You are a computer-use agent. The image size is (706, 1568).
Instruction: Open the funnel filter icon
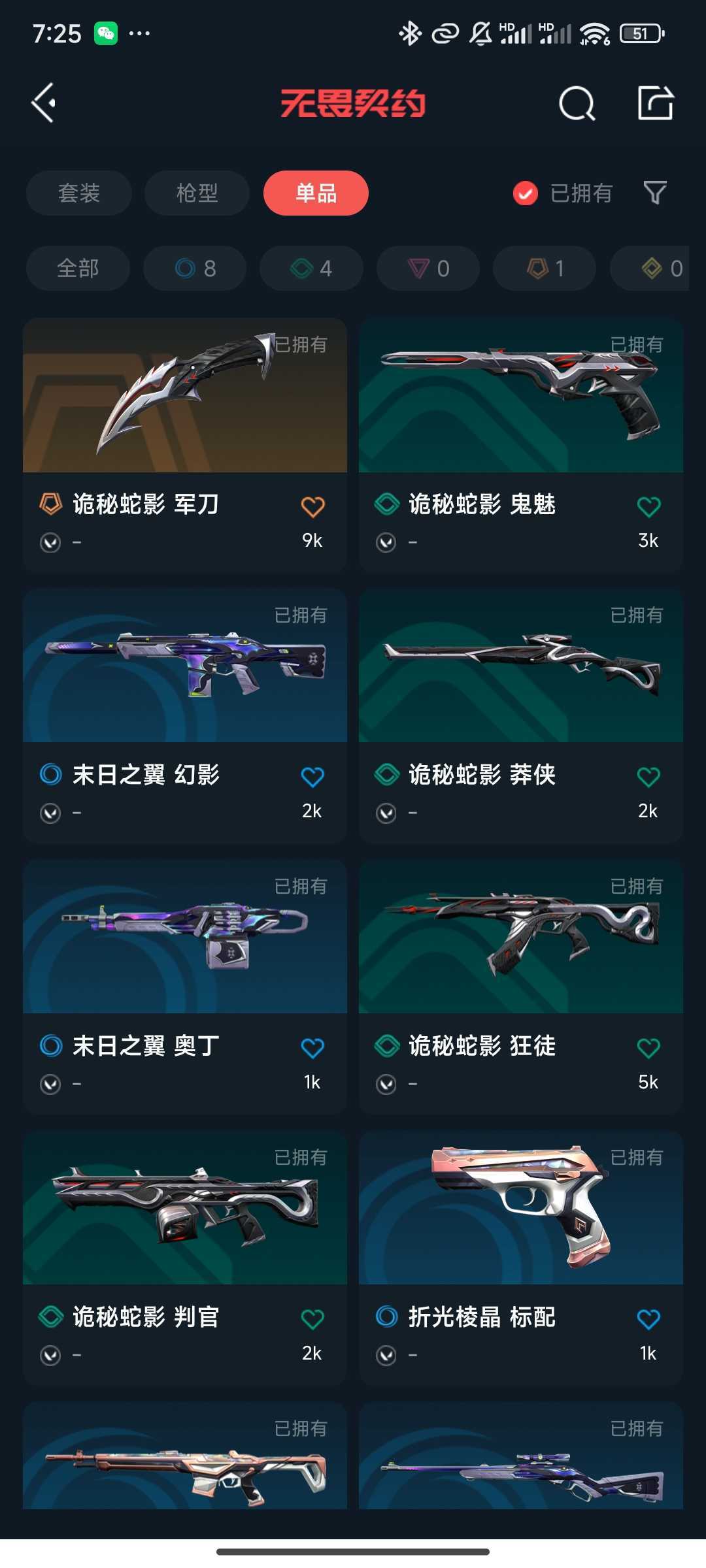[x=655, y=193]
